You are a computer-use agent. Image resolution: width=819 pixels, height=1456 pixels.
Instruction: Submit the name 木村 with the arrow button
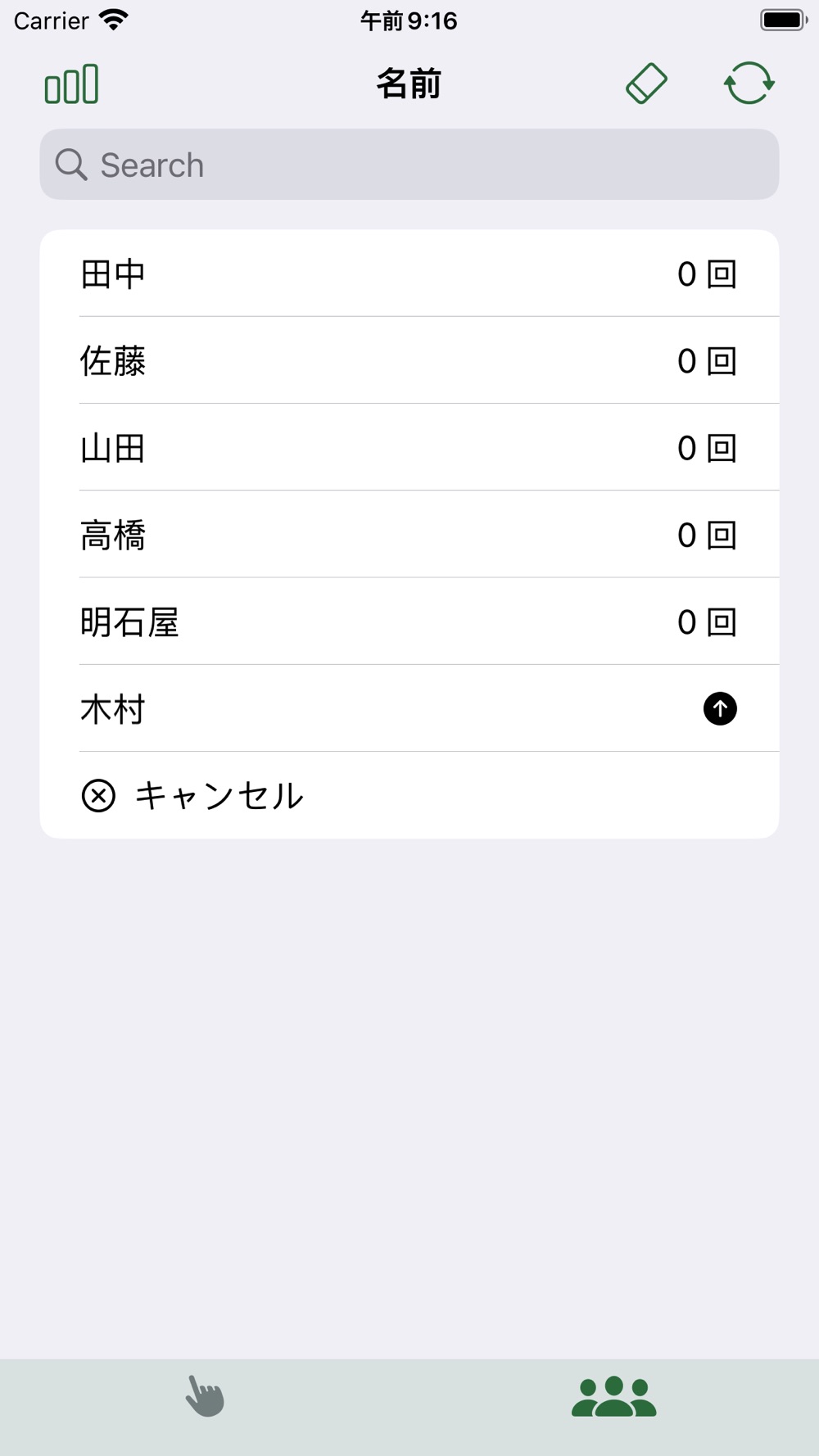720,709
